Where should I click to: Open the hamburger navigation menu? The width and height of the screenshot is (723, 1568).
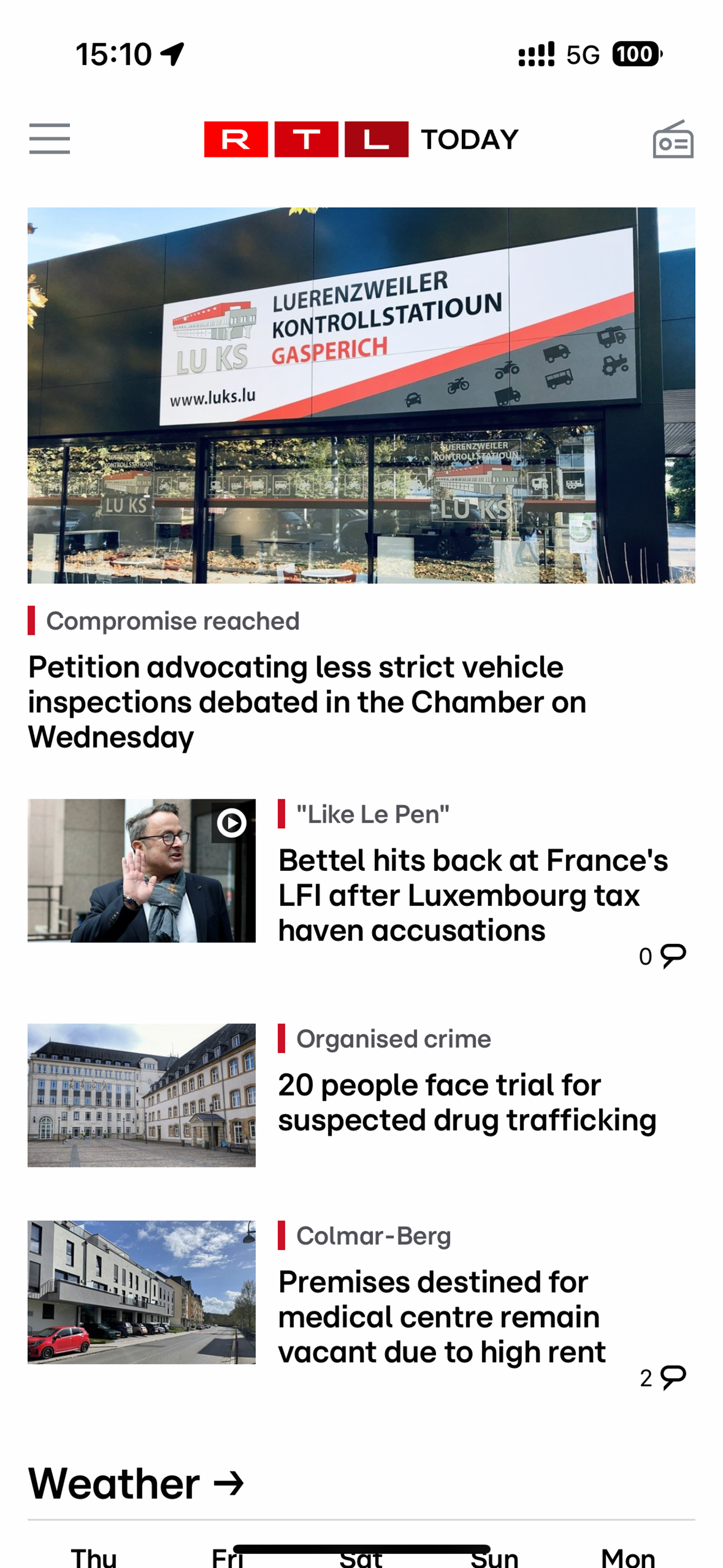(x=49, y=139)
